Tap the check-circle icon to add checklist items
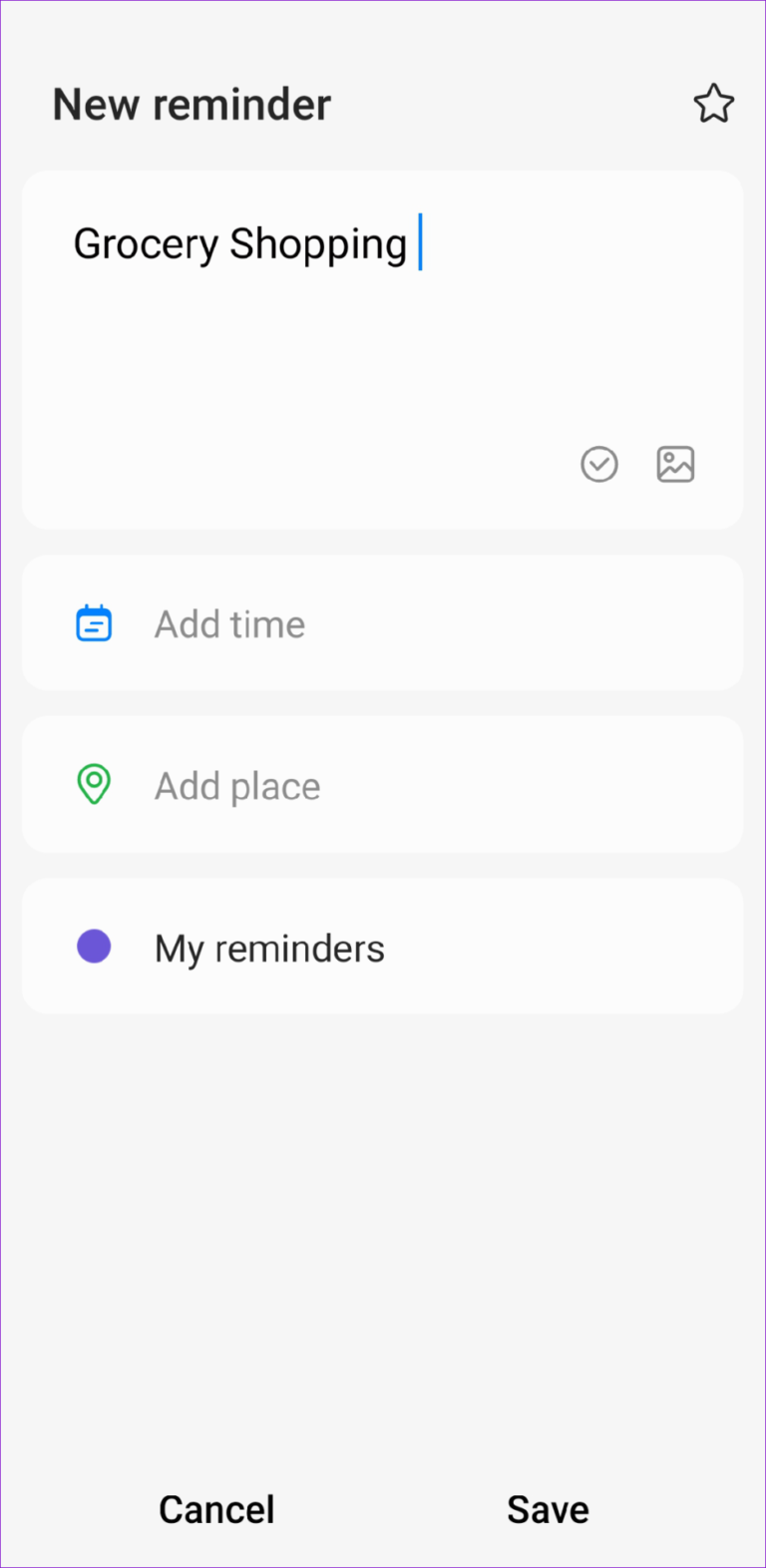Image resolution: width=766 pixels, height=1568 pixels. click(598, 464)
